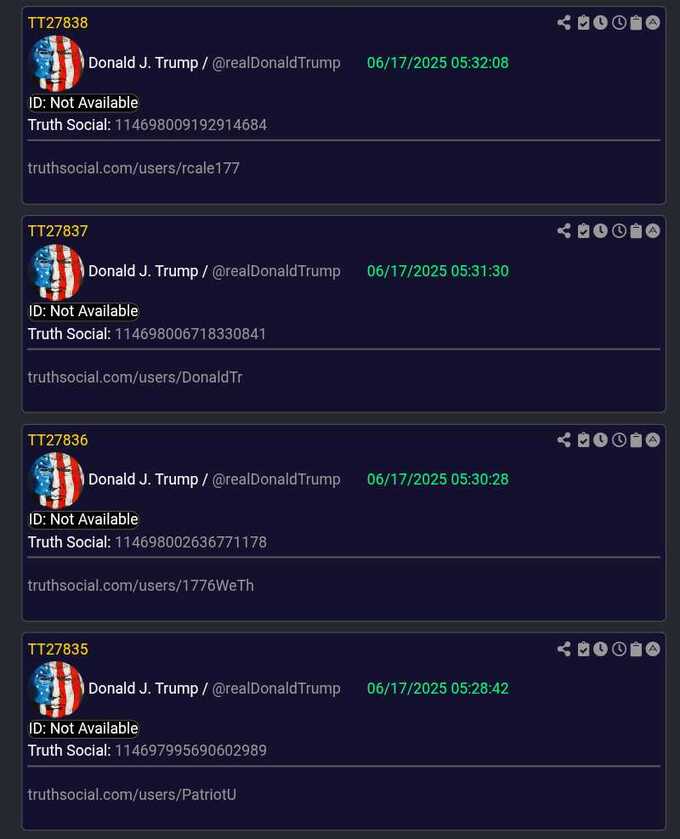
Task: Tap the solid clock icon on TT27838
Action: [600, 22]
